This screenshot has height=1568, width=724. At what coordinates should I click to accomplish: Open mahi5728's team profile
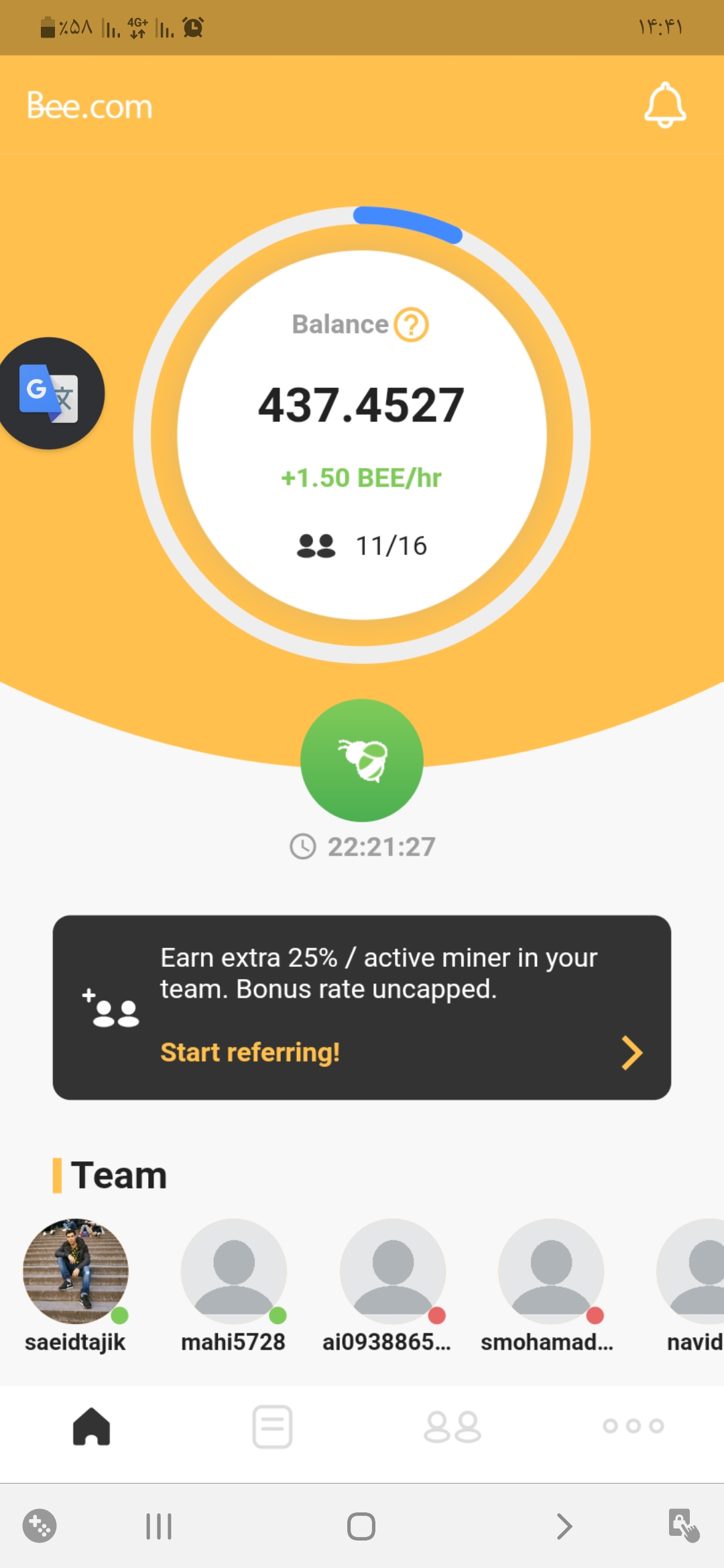tap(233, 1271)
